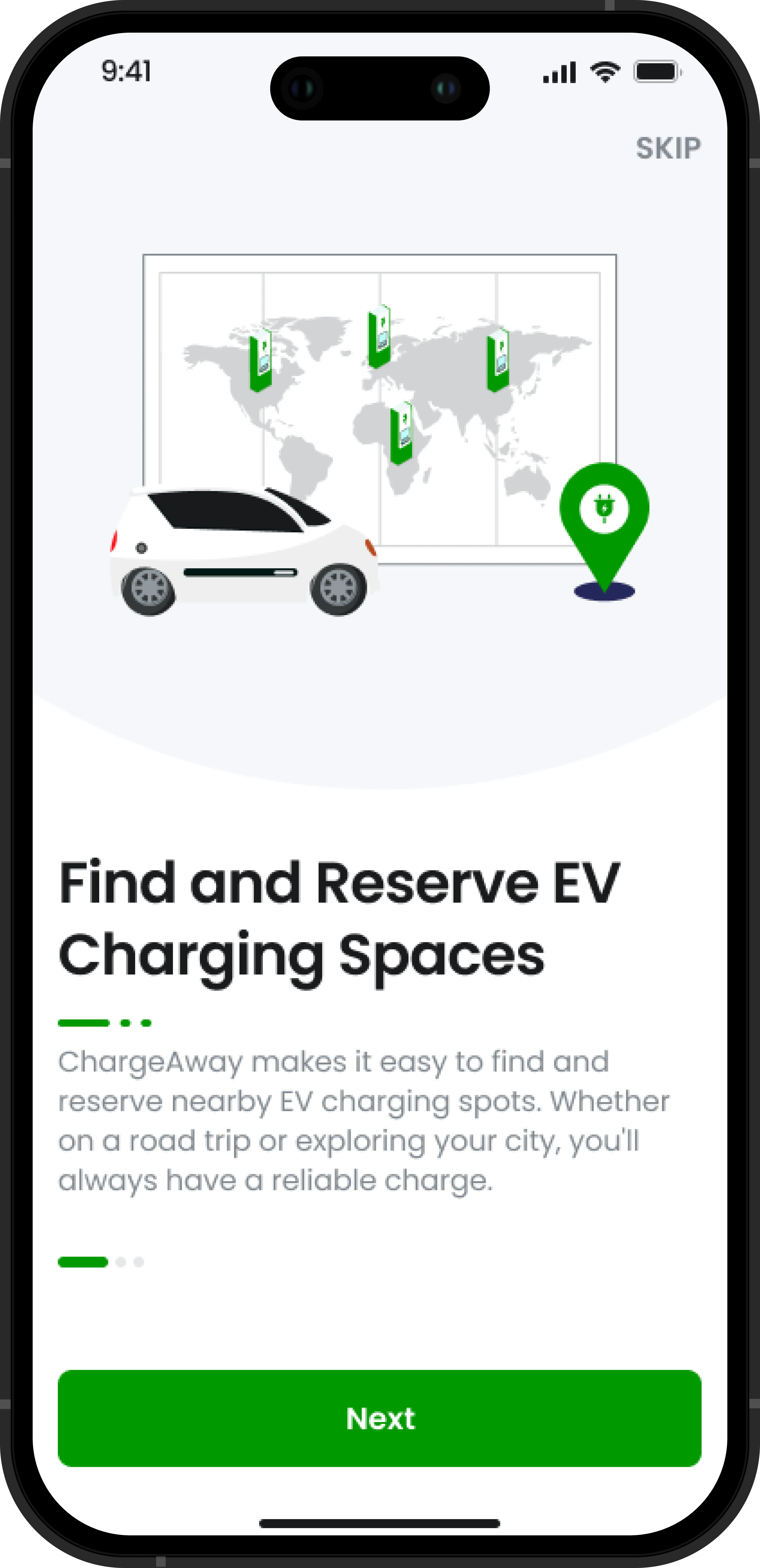Viewport: 760px width, 1568px height.
Task: Skip the onboarding intro
Action: click(668, 148)
